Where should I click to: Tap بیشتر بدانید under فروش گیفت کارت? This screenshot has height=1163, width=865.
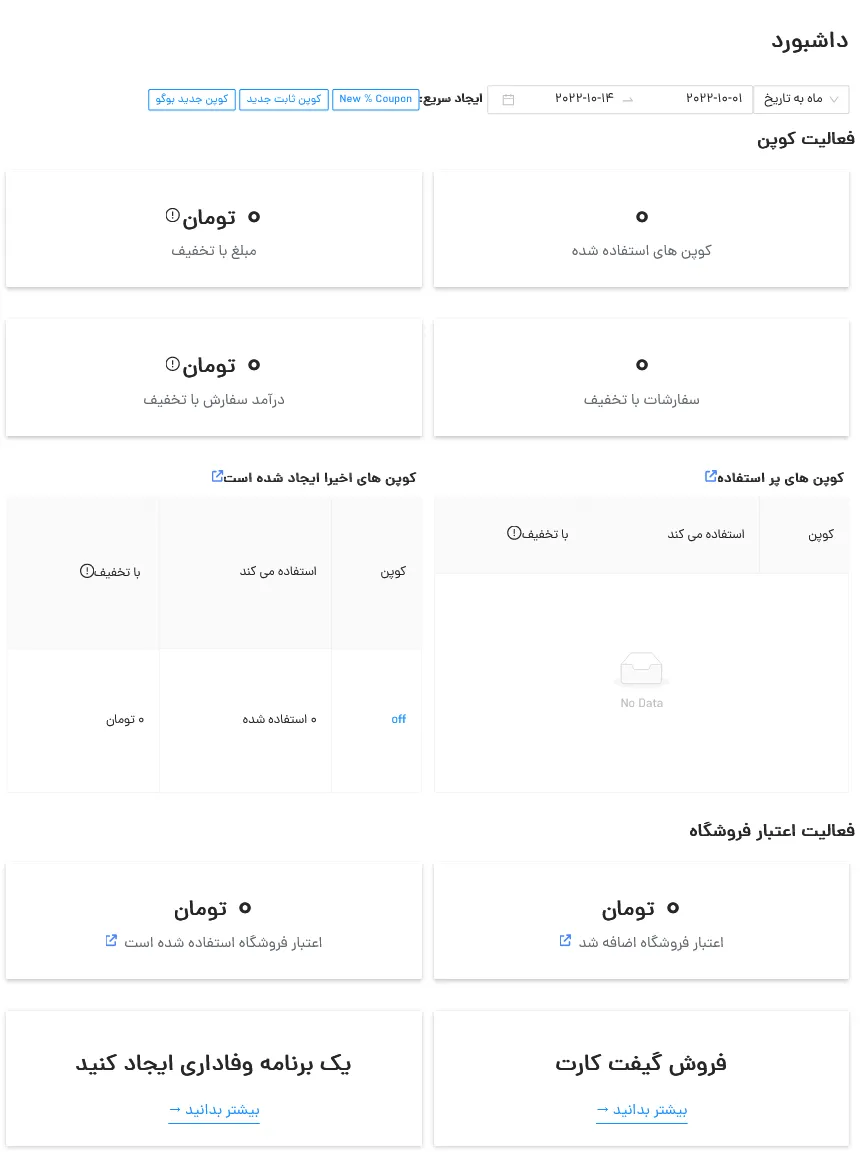coord(642,1110)
